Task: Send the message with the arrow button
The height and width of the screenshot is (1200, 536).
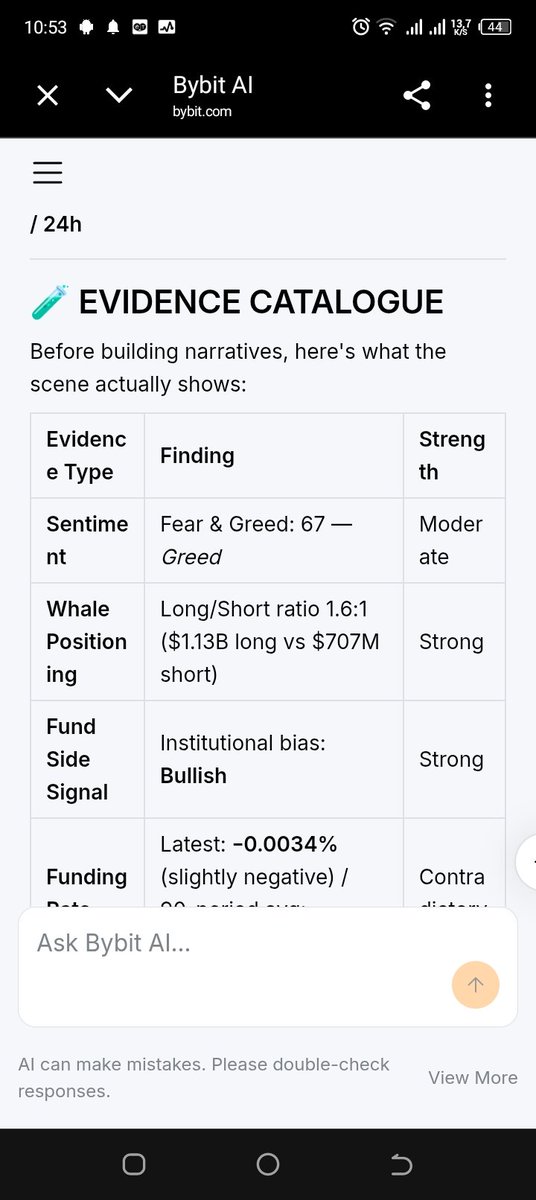Action: pos(476,984)
